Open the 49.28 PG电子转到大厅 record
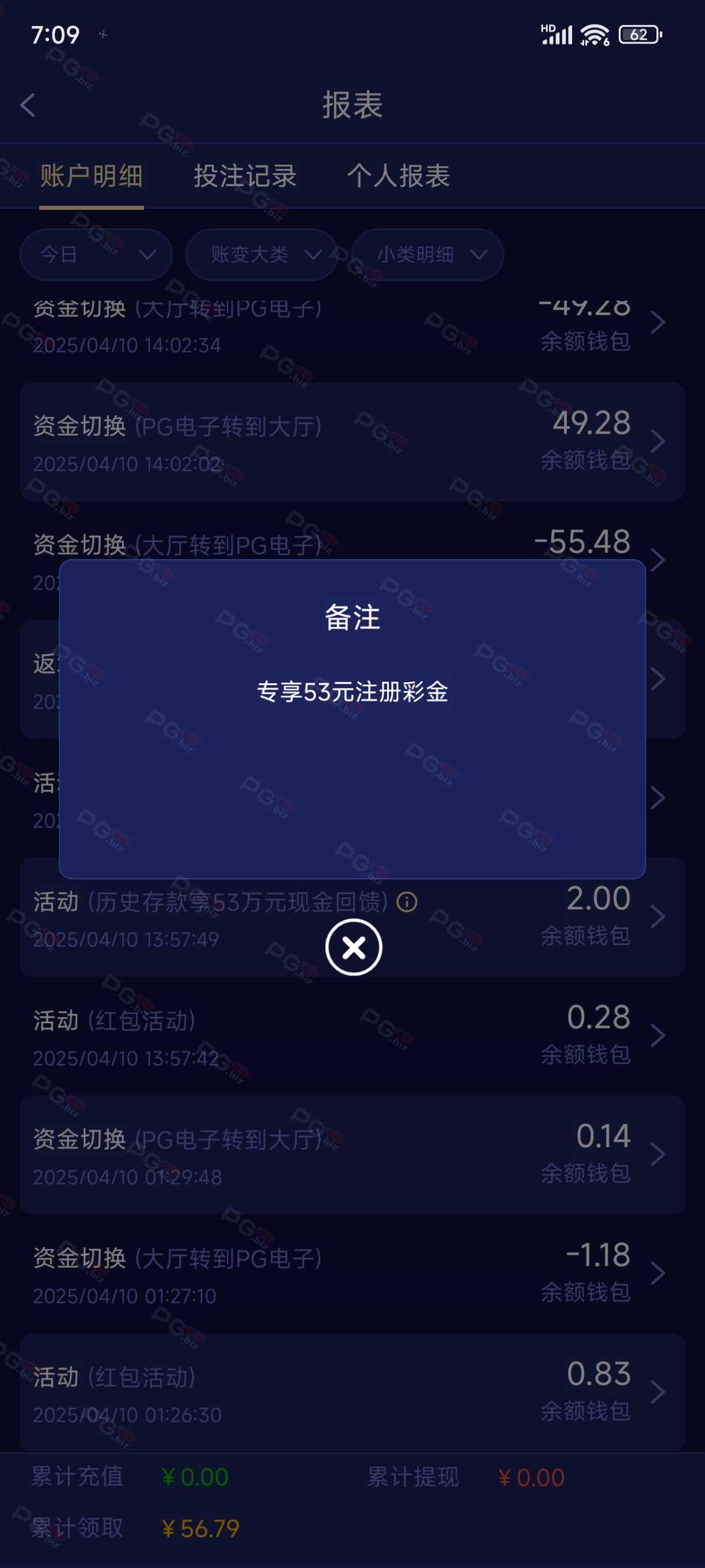The image size is (705, 1568). pyautogui.click(x=352, y=442)
